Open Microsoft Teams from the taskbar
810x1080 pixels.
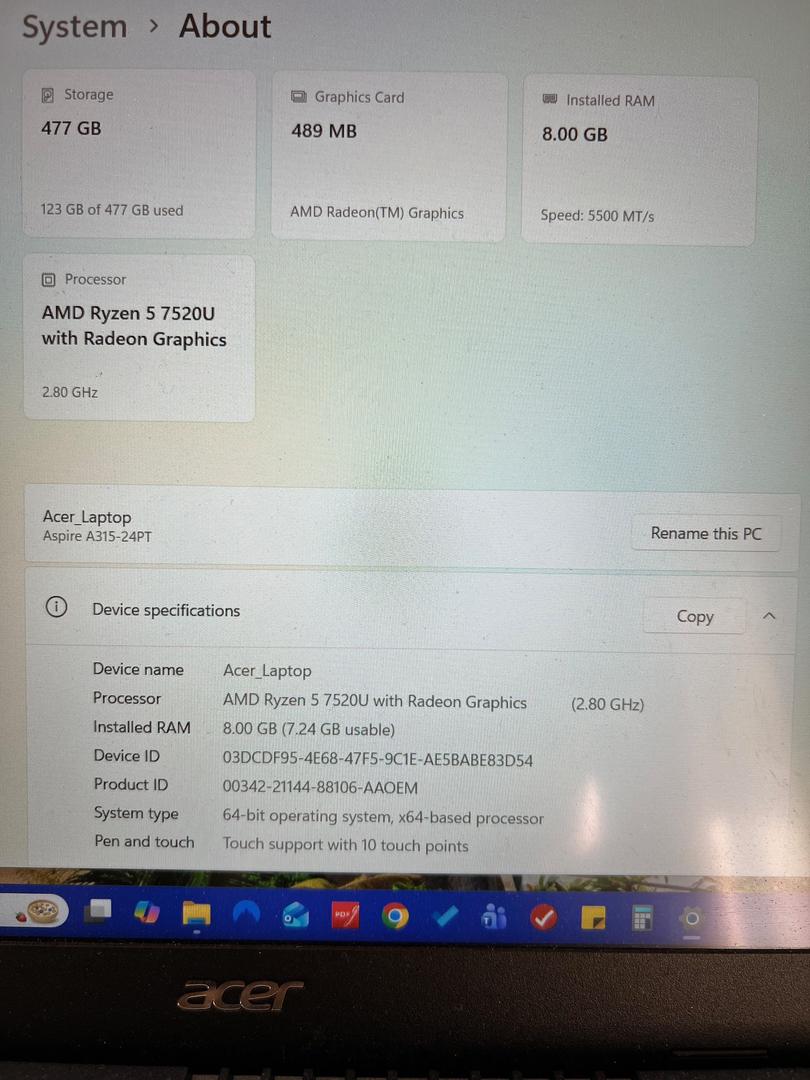[494, 917]
